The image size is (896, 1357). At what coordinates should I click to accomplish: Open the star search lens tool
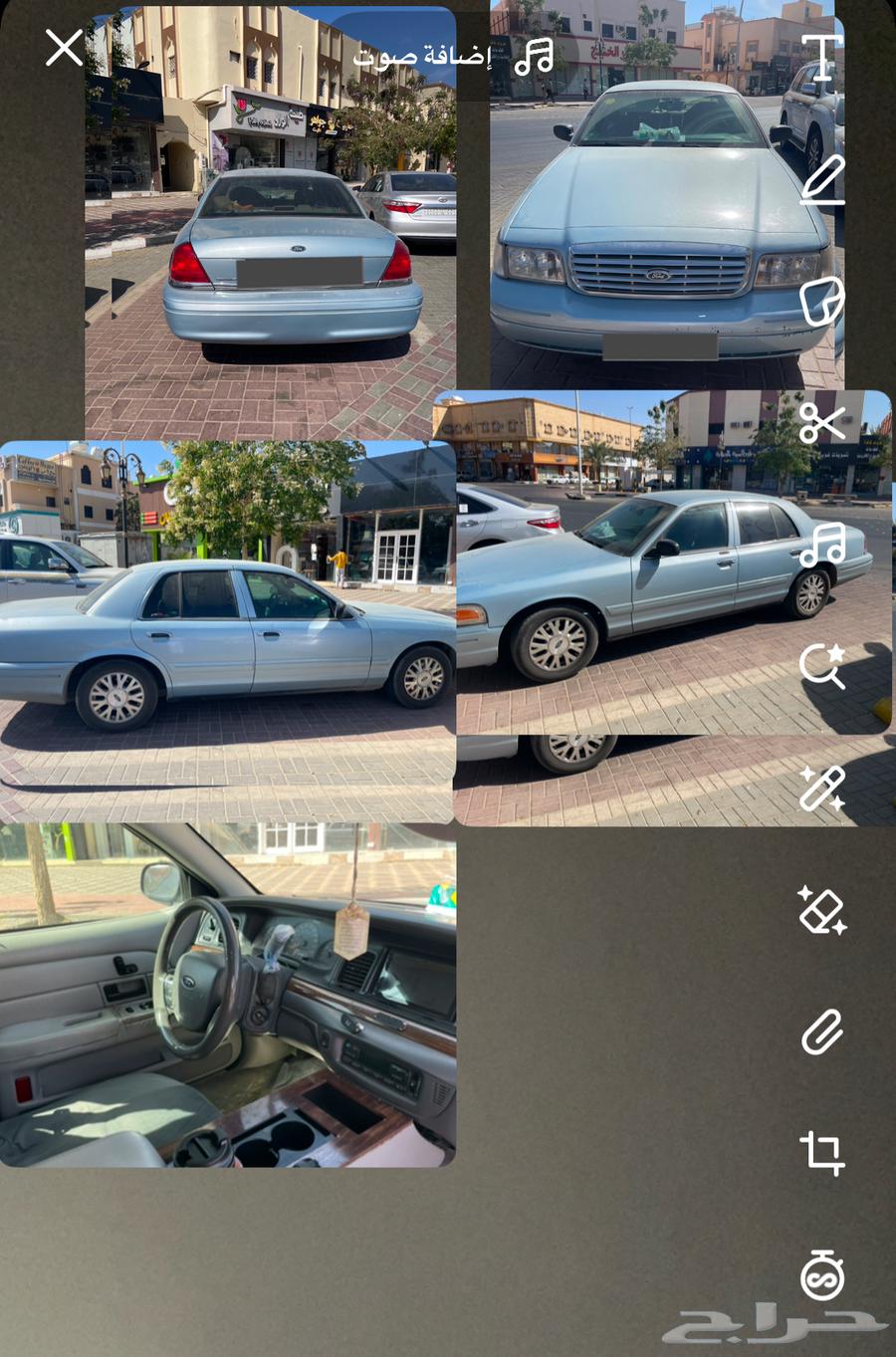[x=822, y=666]
